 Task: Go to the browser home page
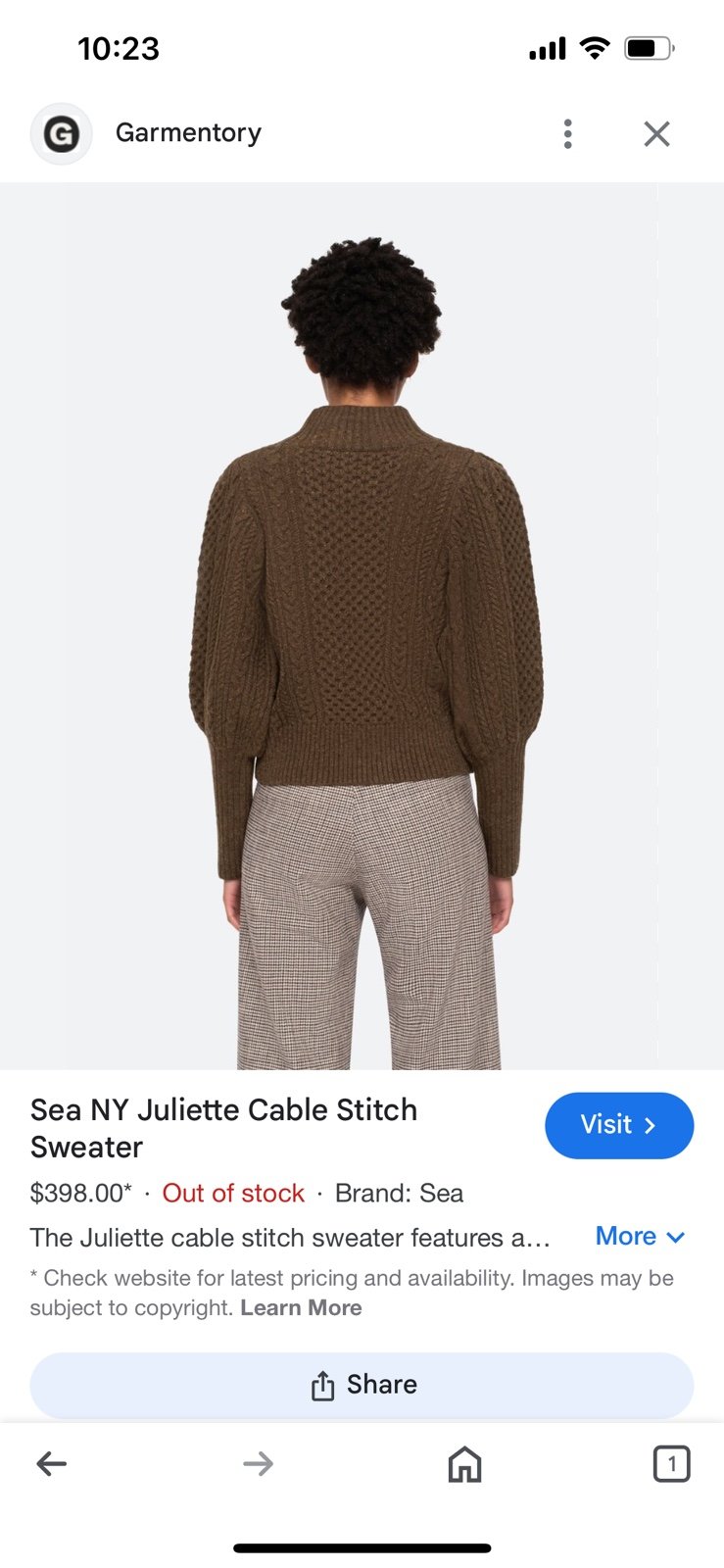coord(464,1464)
